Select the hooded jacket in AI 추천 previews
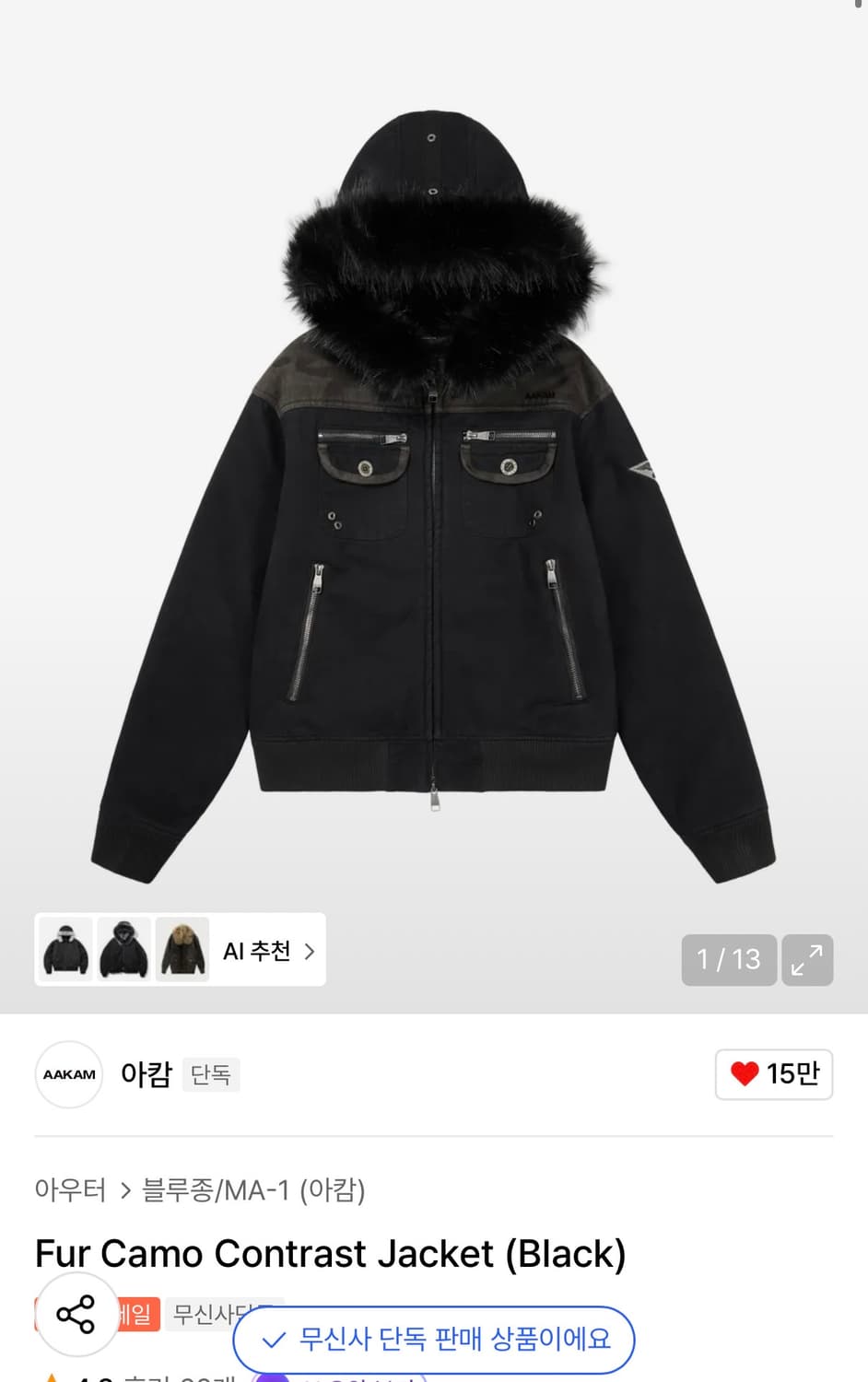This screenshot has height=1382, width=868. pyautogui.click(x=123, y=951)
